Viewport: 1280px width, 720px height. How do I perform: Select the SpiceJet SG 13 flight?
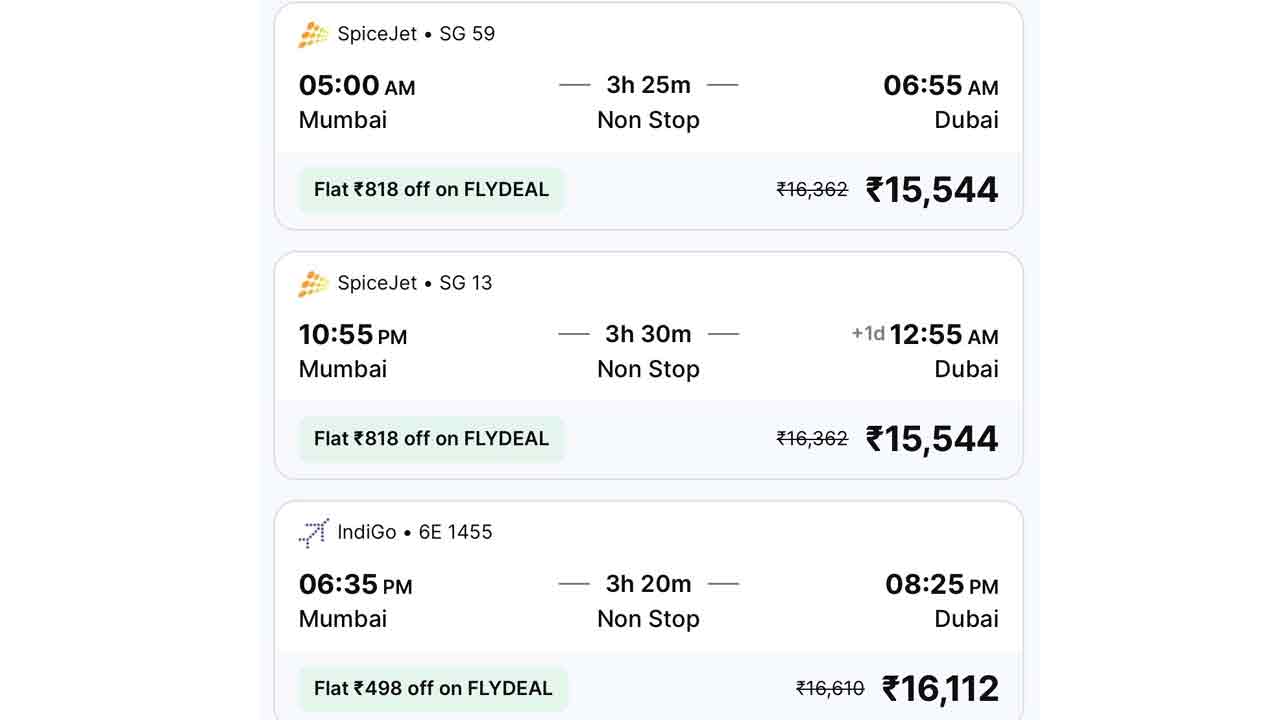tap(648, 352)
